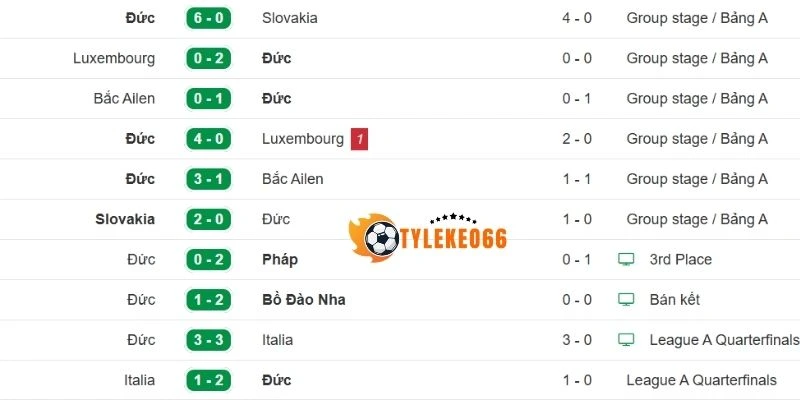
Task: Open the Đức 3-3 Italia match
Action: click(208, 340)
